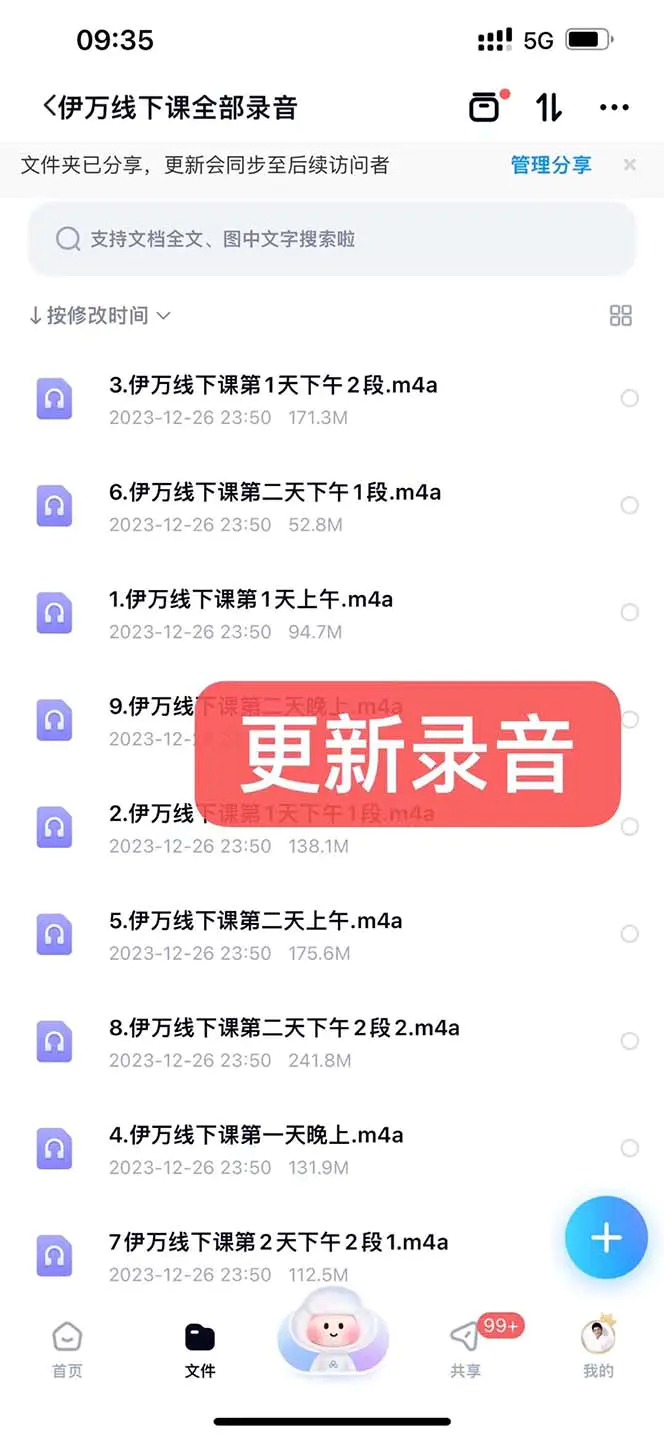Screen dimensions: 664x1438
Task: Open the robot assistant in the center
Action: (x=332, y=1330)
